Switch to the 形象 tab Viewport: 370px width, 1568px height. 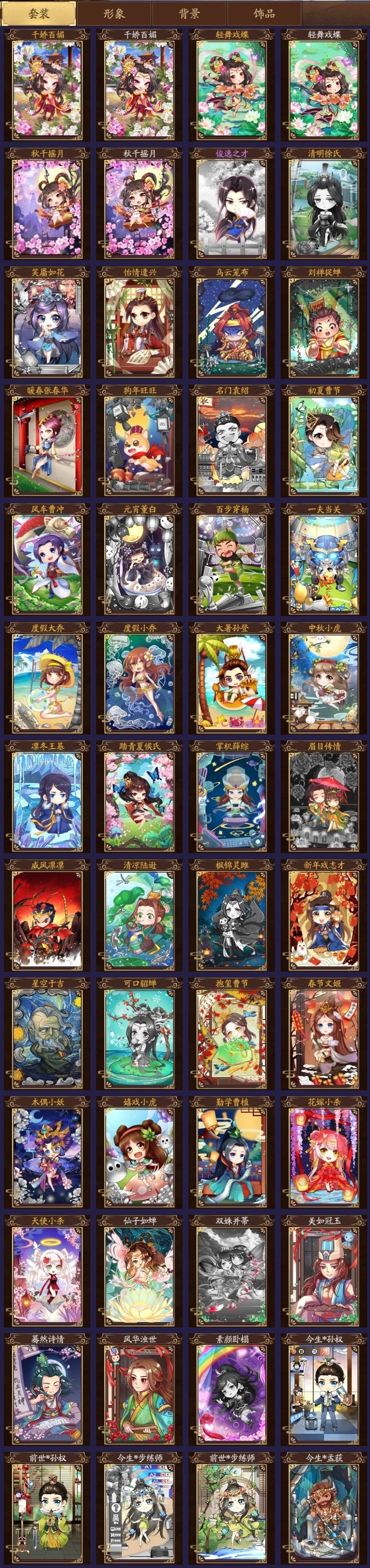[x=114, y=13]
